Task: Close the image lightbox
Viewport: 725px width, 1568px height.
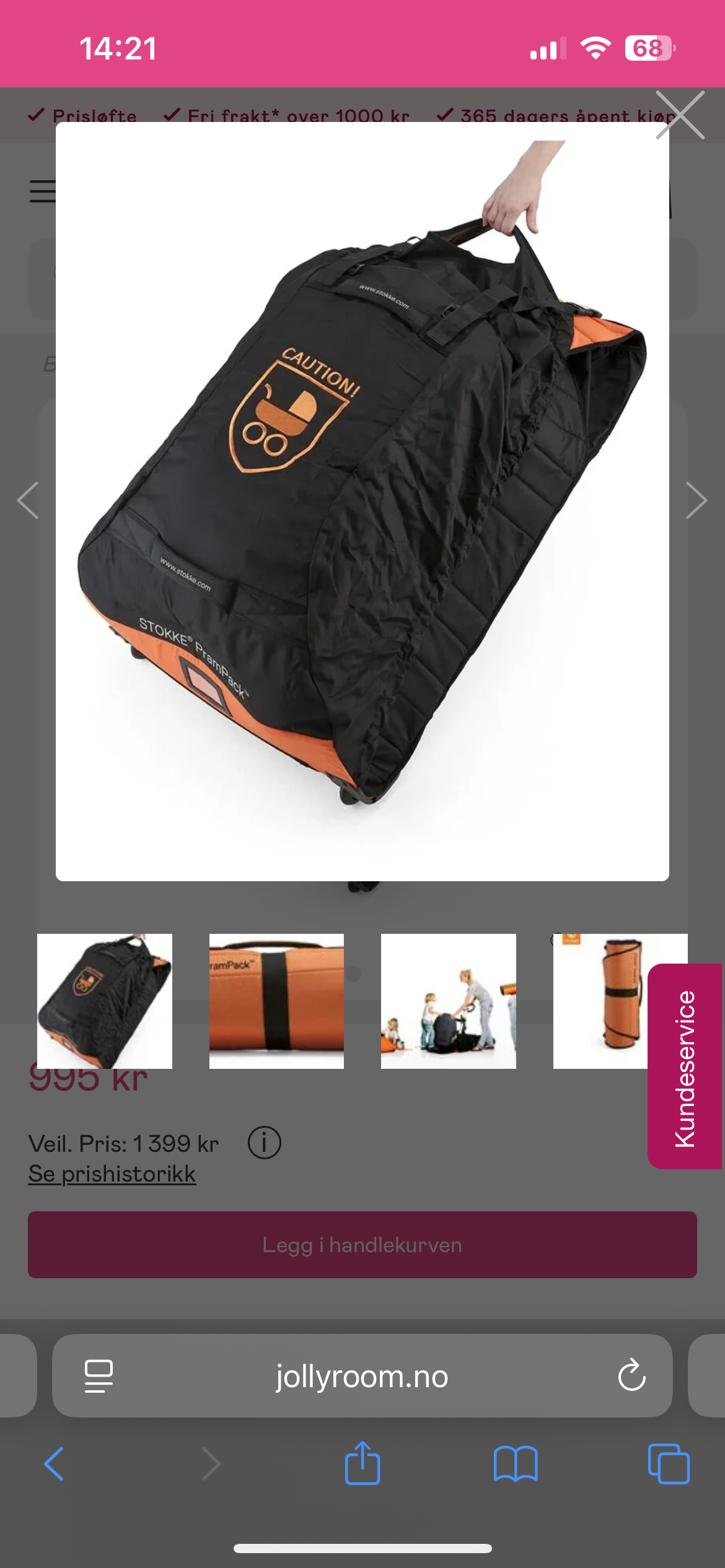Action: point(680,115)
